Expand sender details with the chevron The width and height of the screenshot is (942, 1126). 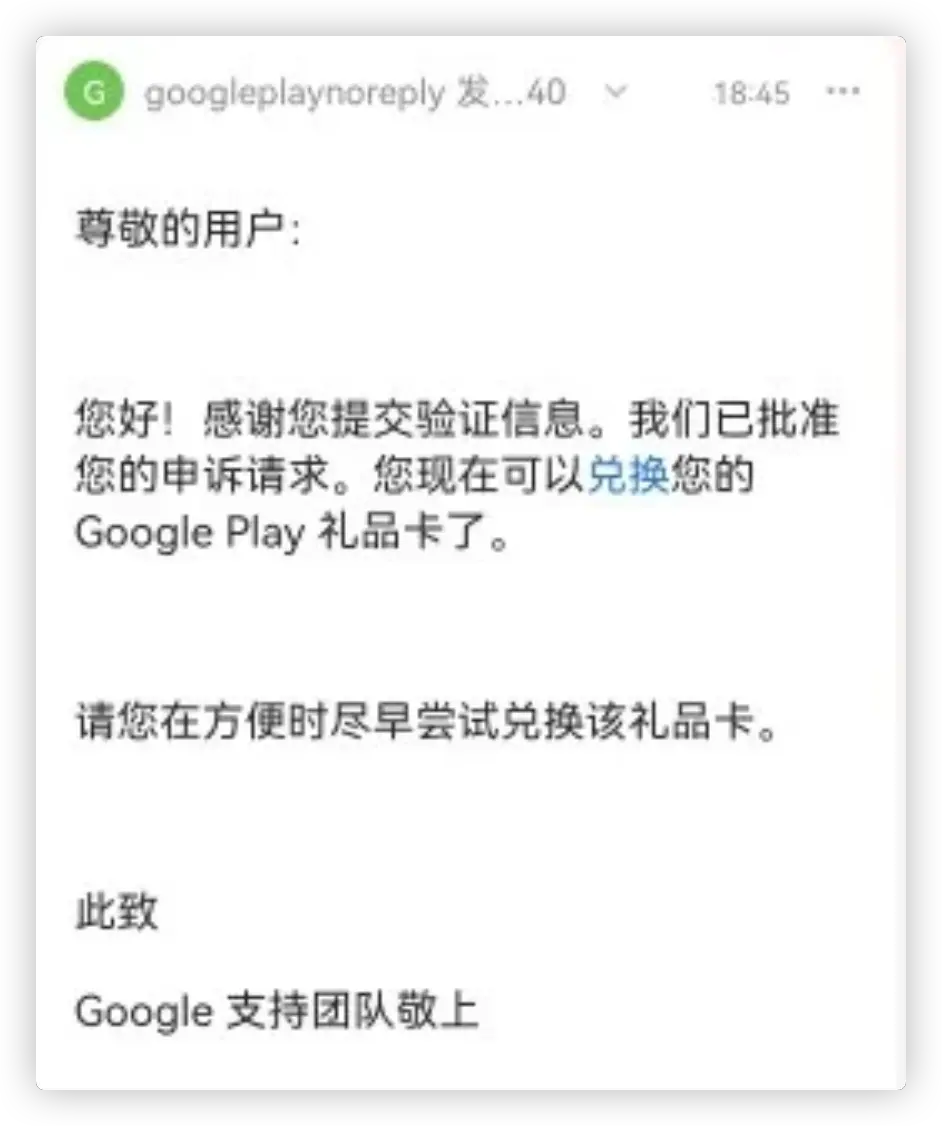617,93
